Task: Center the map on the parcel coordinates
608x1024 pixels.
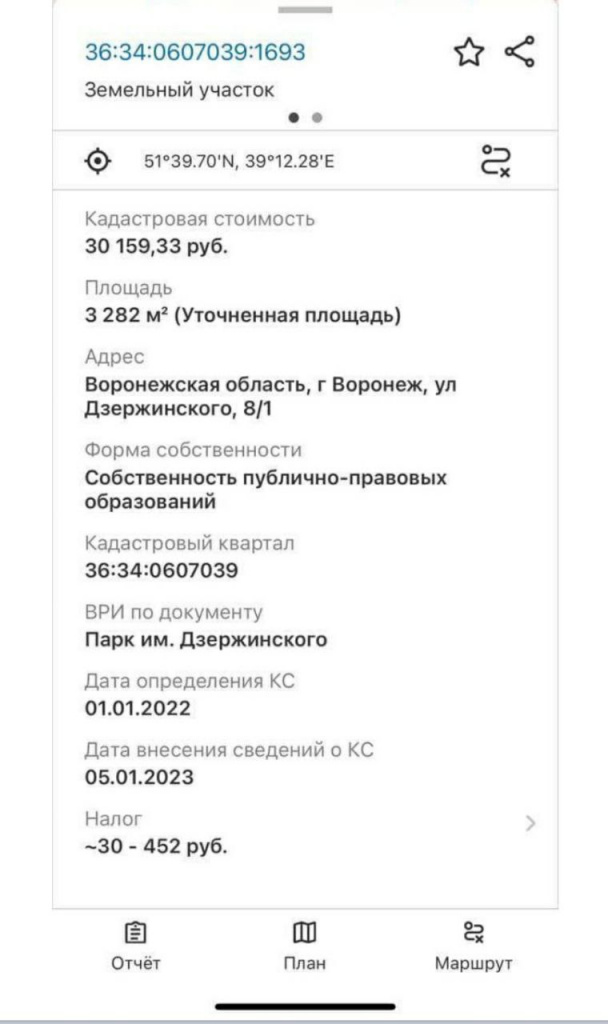Action: 98,160
